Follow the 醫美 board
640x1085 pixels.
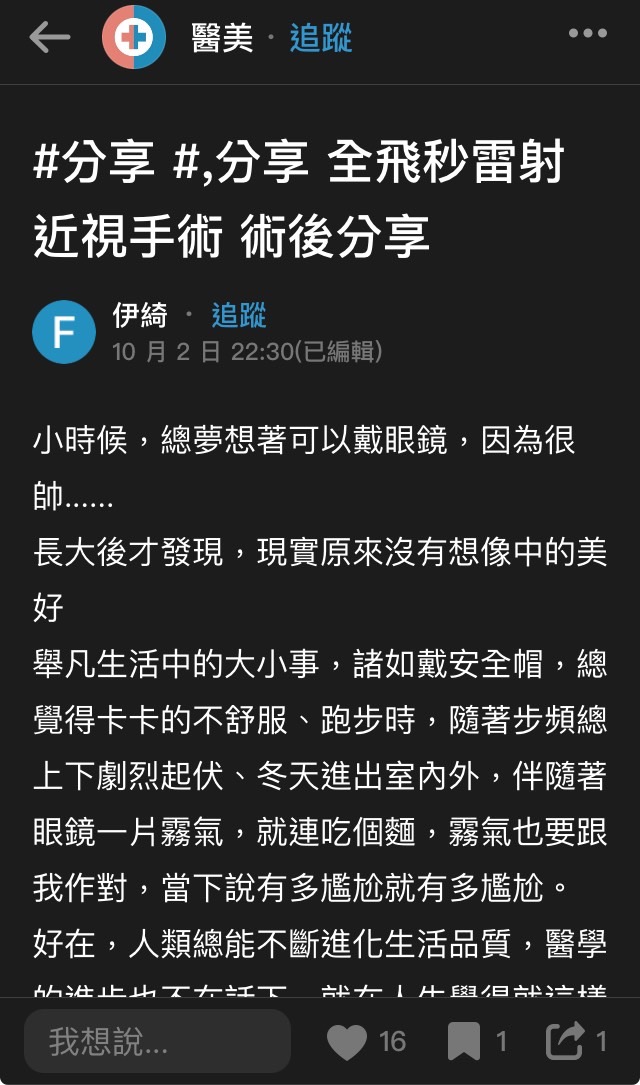pos(321,38)
